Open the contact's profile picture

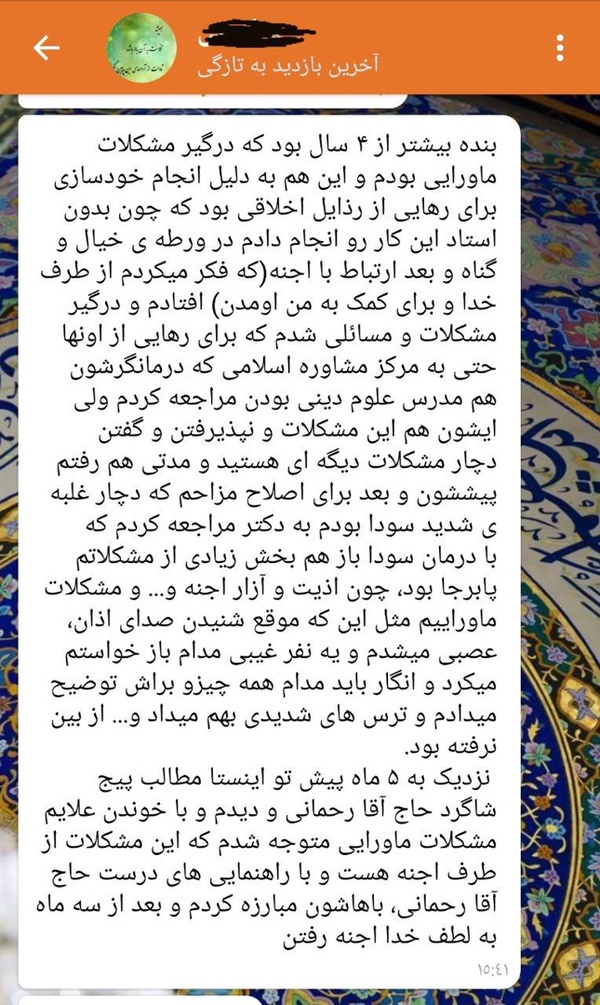point(142,48)
